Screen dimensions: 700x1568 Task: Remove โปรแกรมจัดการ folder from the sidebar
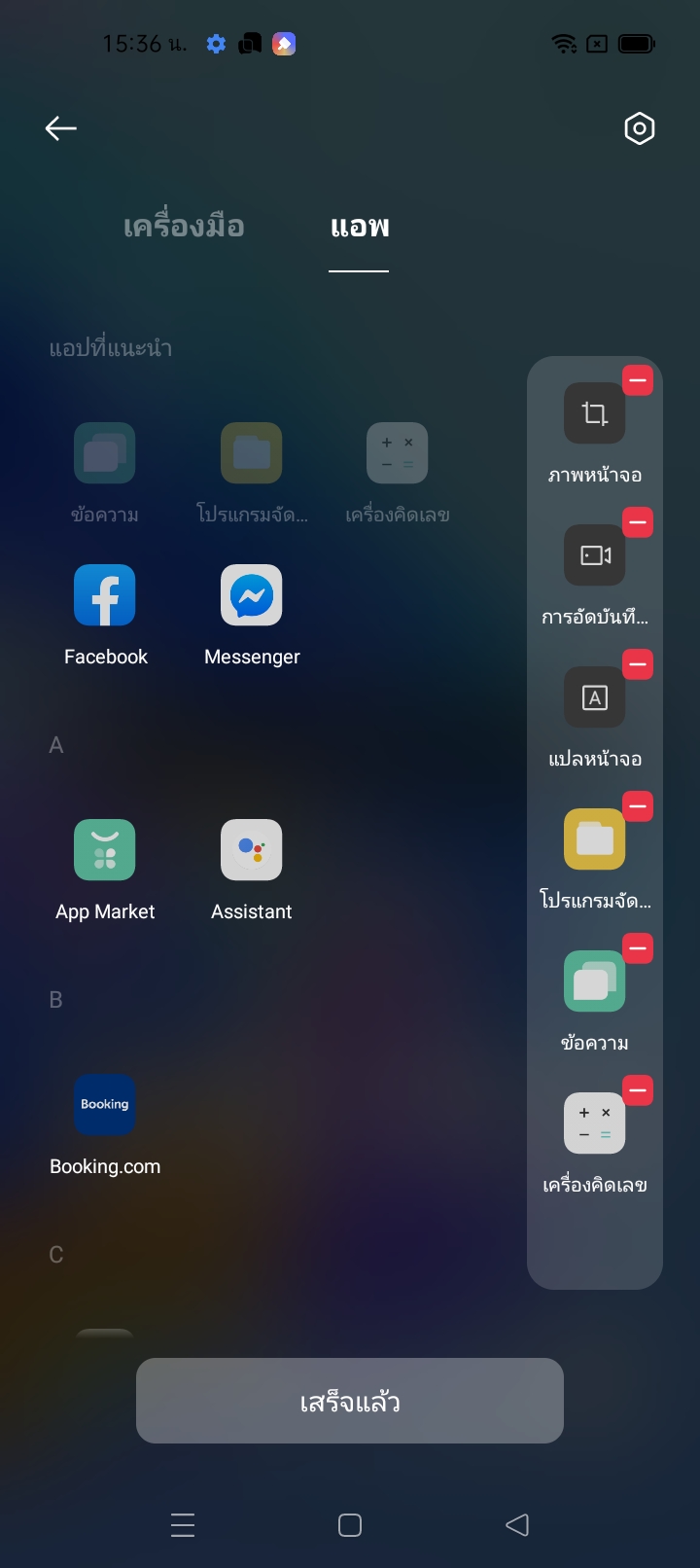click(638, 806)
